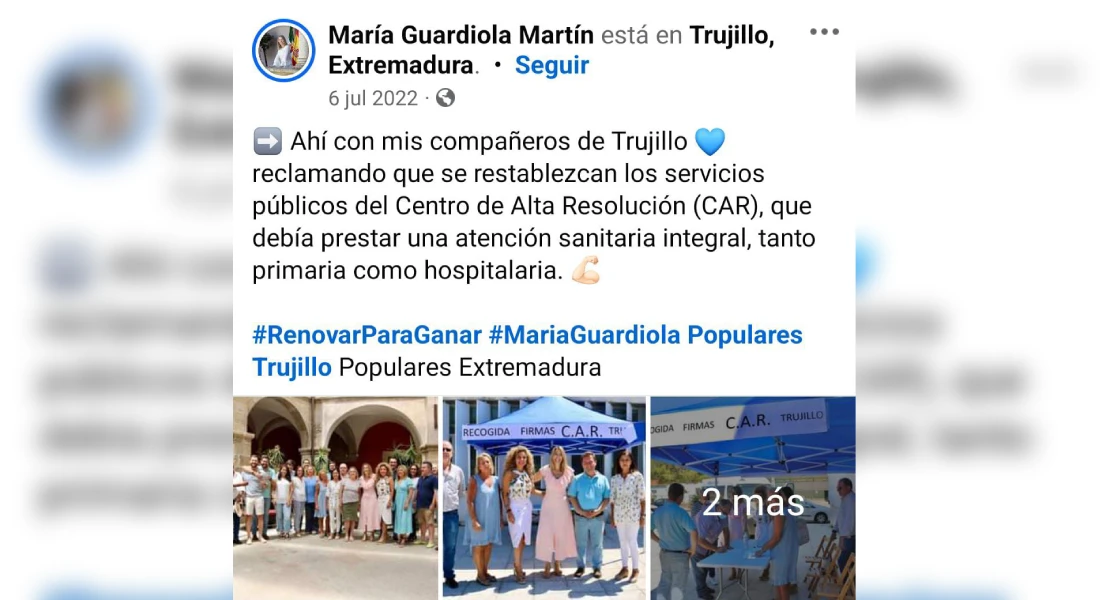Open the post's three-dot options menu
The width and height of the screenshot is (1110, 600).
click(824, 32)
